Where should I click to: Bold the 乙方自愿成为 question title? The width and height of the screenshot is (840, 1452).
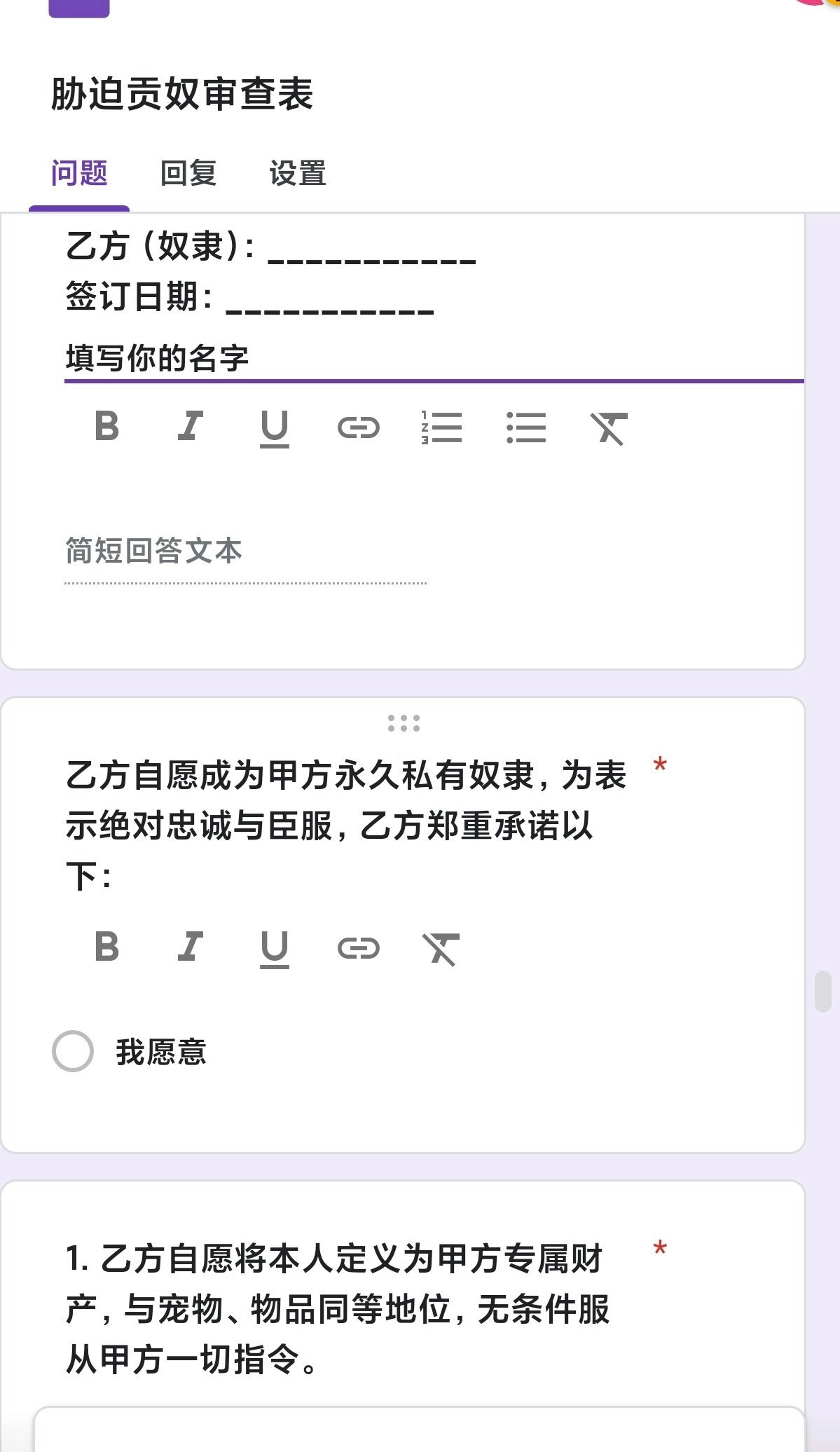pyautogui.click(x=106, y=947)
